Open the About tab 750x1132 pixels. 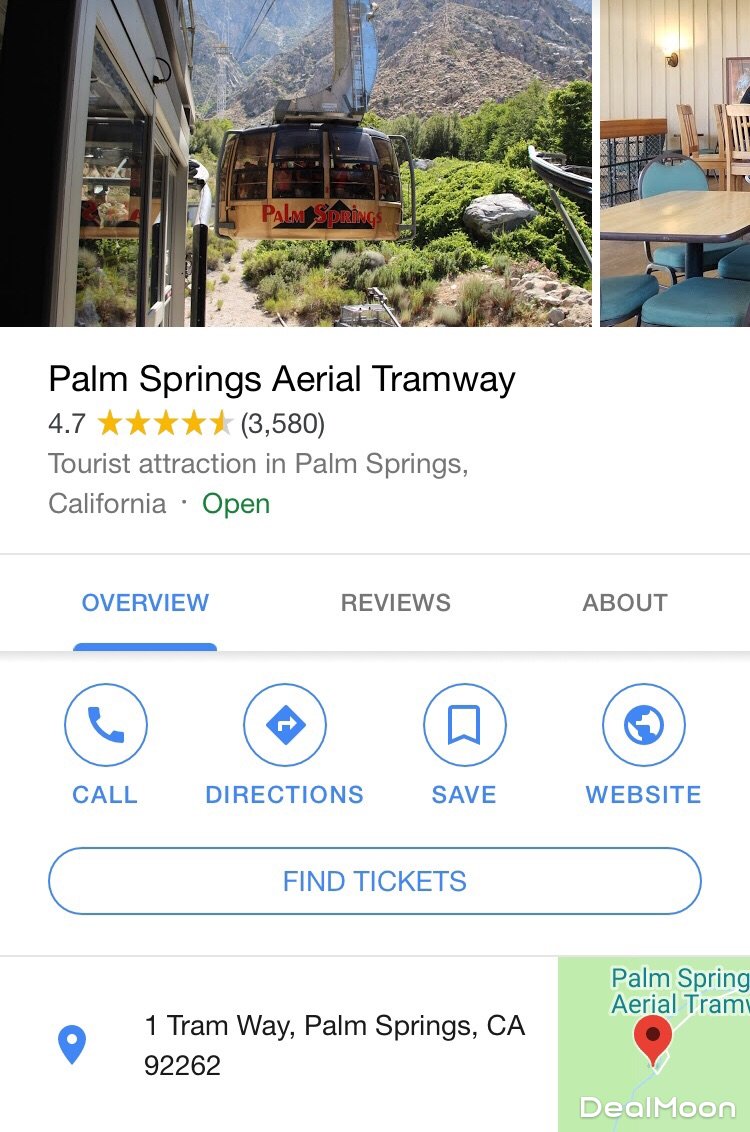[624, 603]
